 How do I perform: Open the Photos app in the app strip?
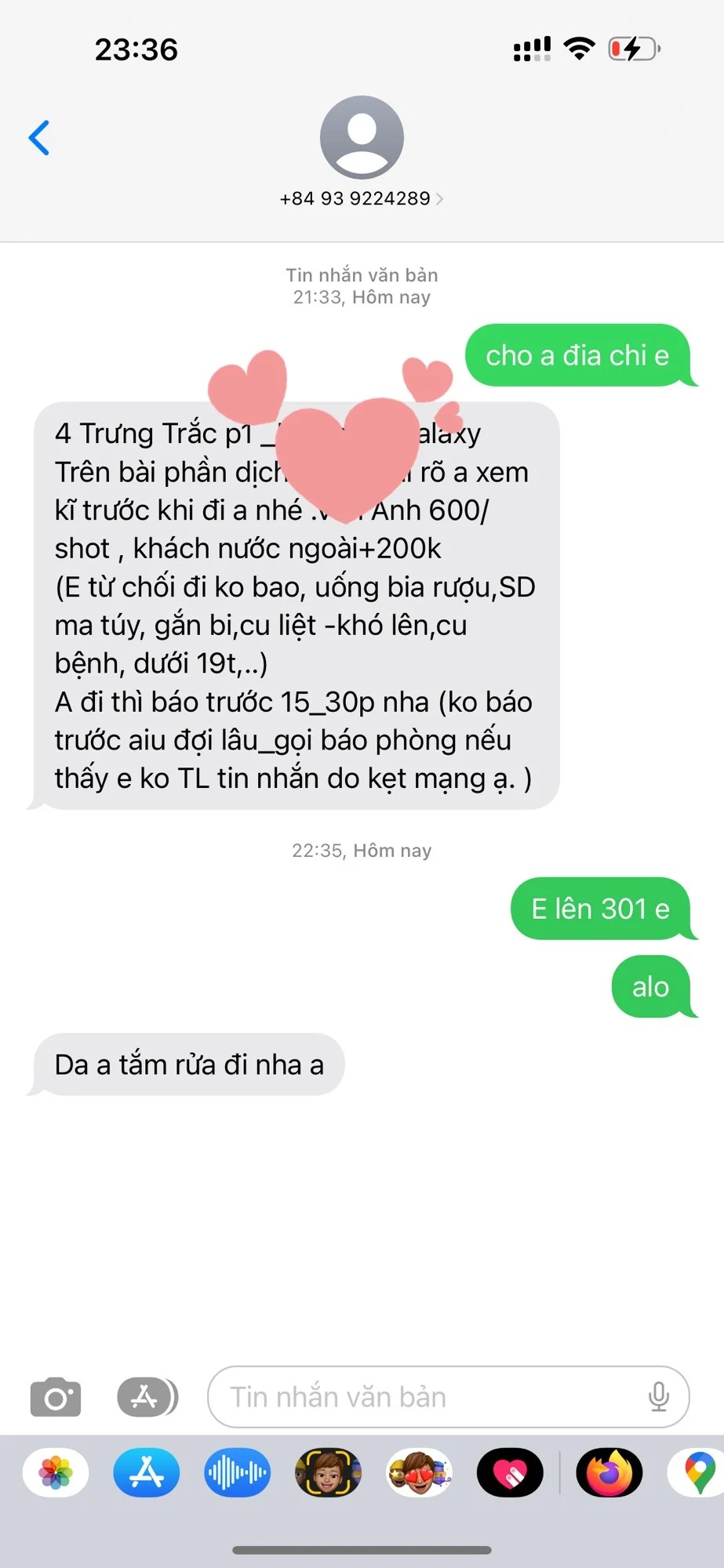(x=56, y=1472)
